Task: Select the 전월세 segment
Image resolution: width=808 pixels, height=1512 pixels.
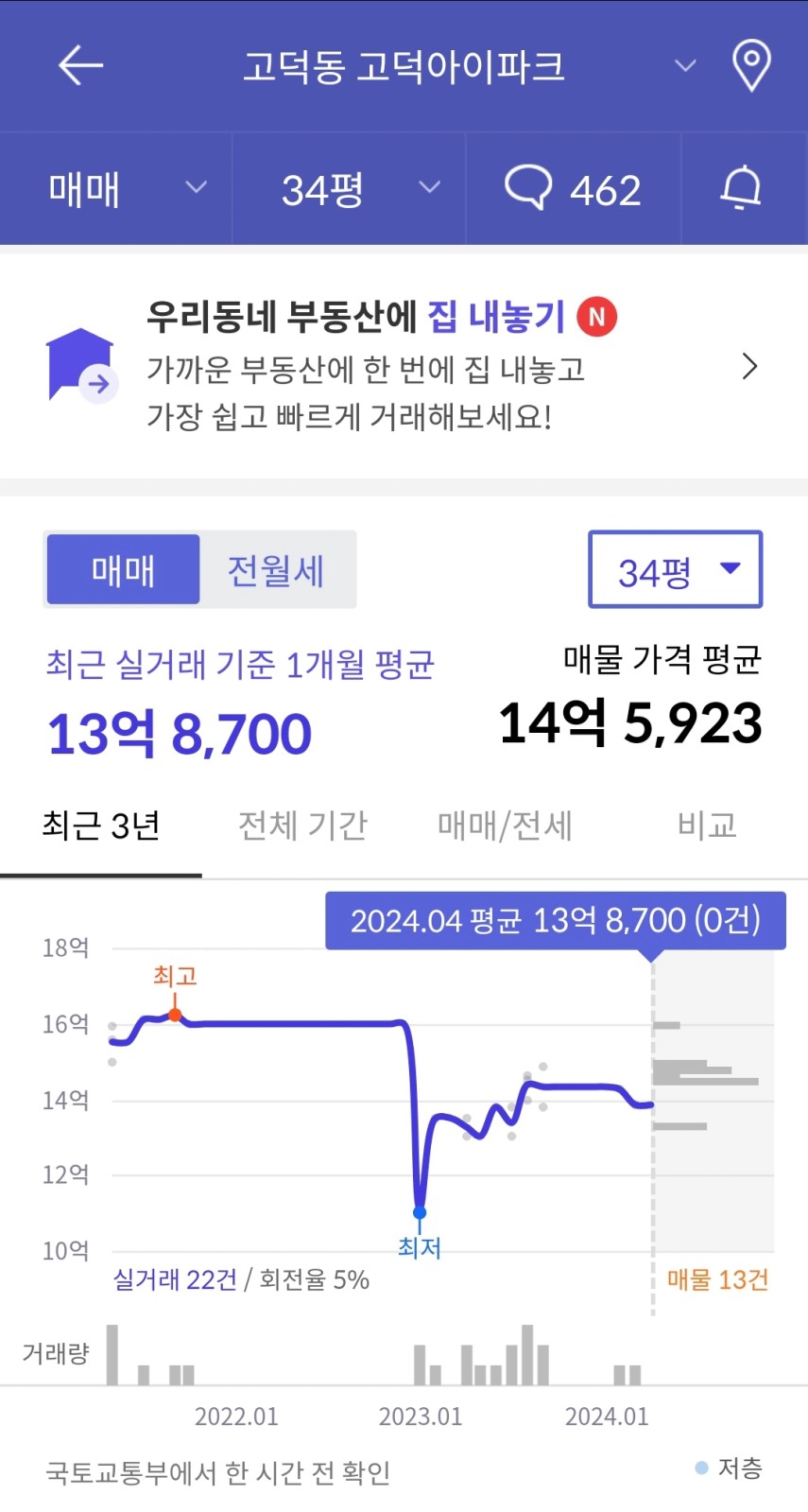Action: coord(277,570)
